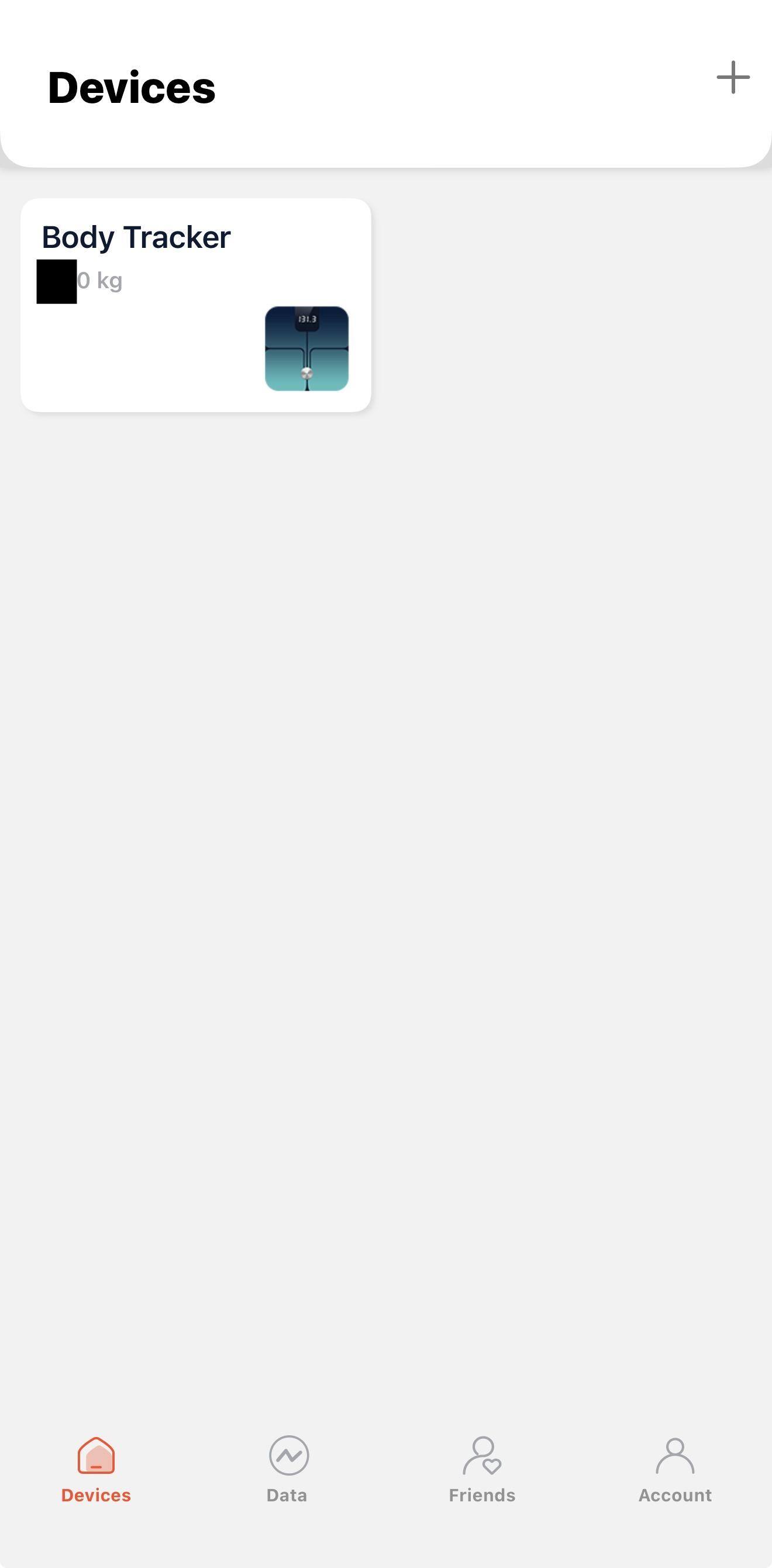Select the Devices tab
The height and width of the screenshot is (1568, 772).
96,1470
